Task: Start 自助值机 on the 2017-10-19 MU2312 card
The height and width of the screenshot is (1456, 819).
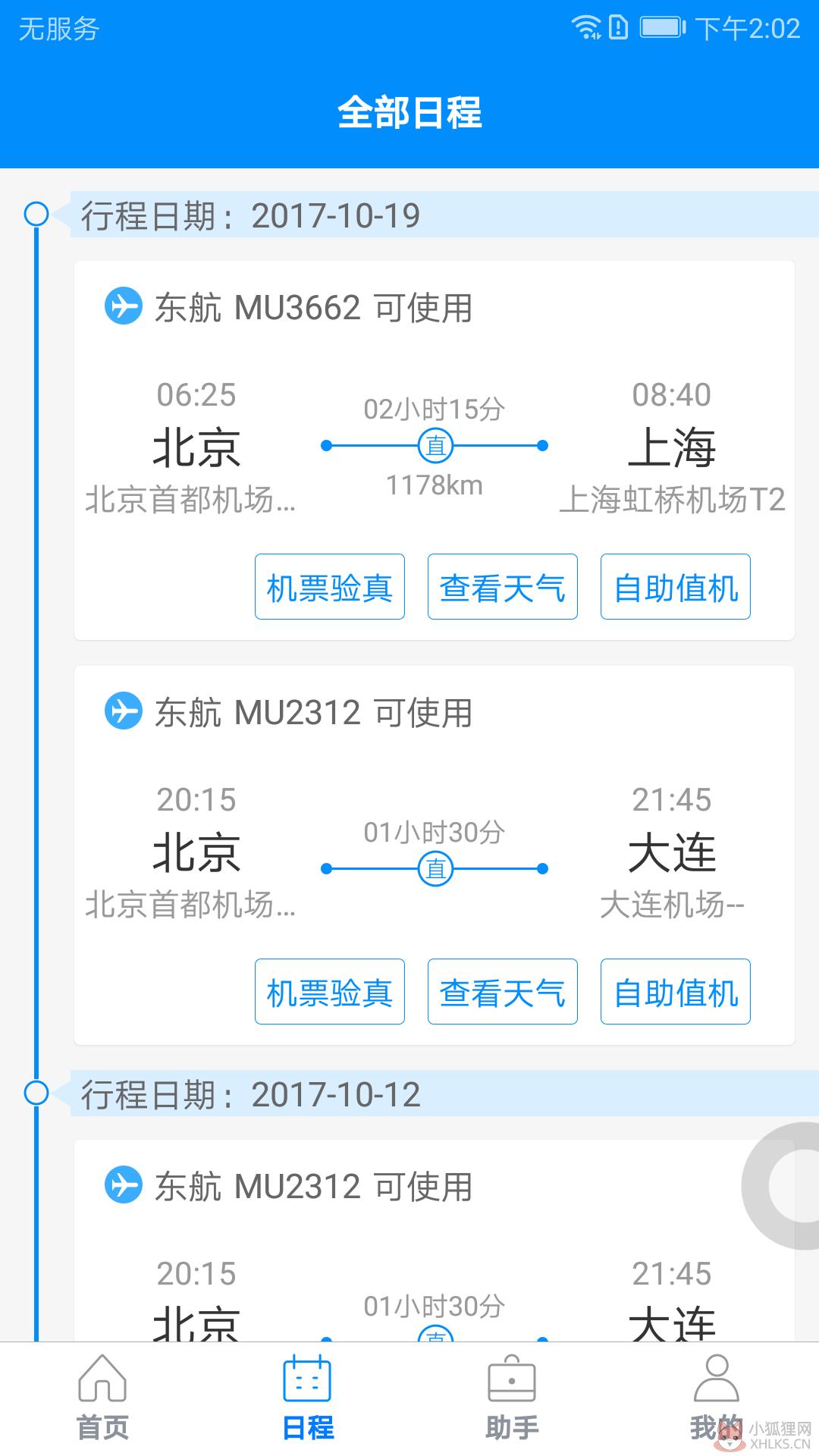Action: coord(676,992)
